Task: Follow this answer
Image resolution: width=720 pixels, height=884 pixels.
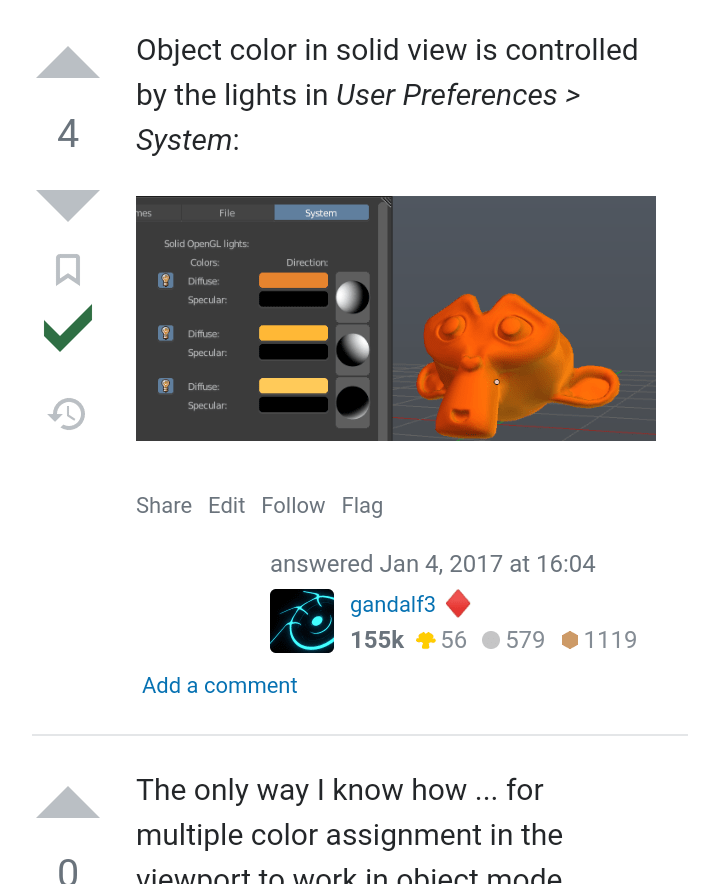Action: [293, 506]
